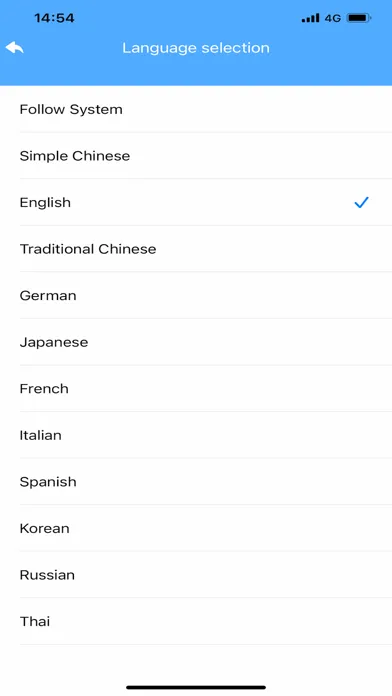Select the Follow System option

coord(196,109)
